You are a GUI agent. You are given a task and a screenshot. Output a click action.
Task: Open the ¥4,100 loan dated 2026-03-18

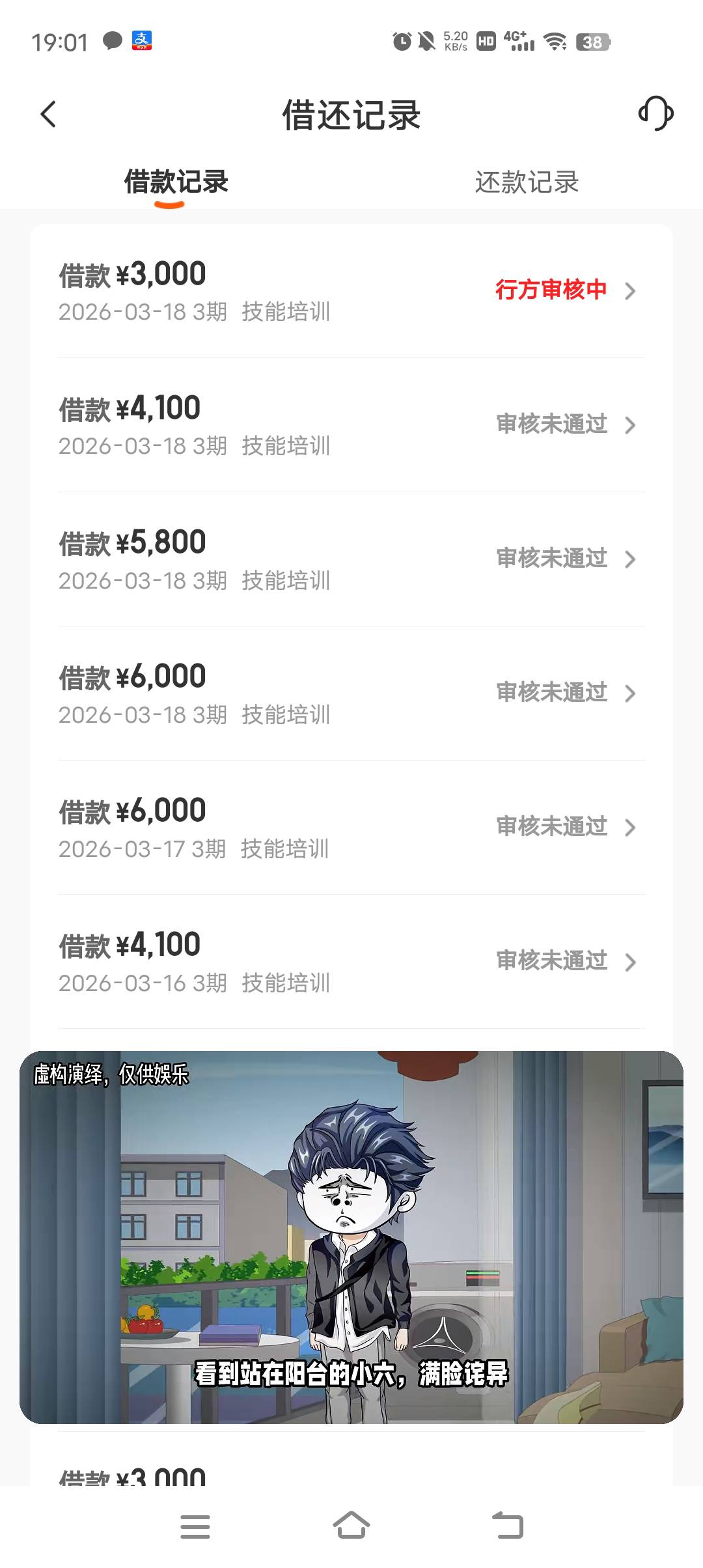point(351,425)
